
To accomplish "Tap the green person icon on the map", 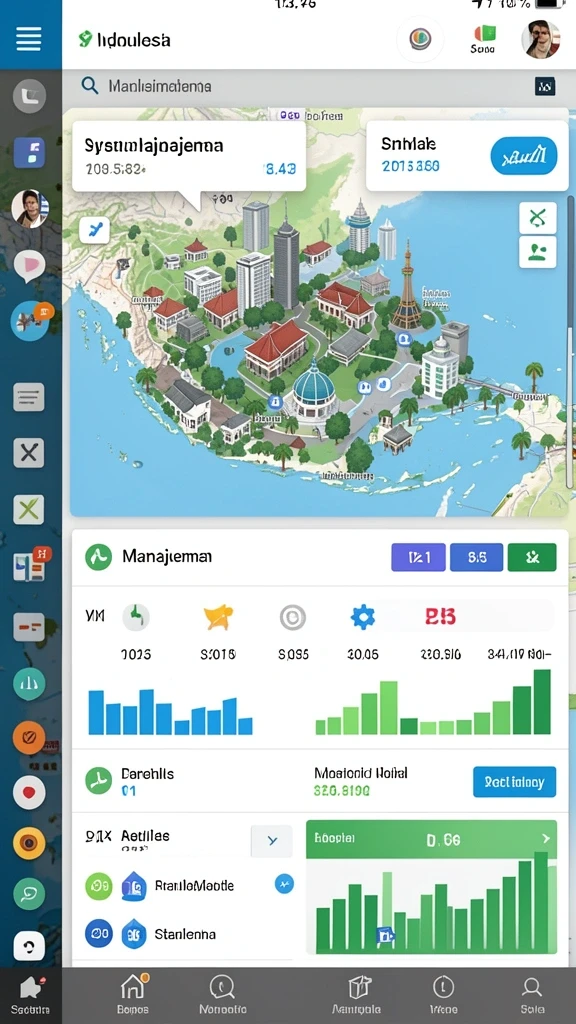I will click(x=537, y=252).
